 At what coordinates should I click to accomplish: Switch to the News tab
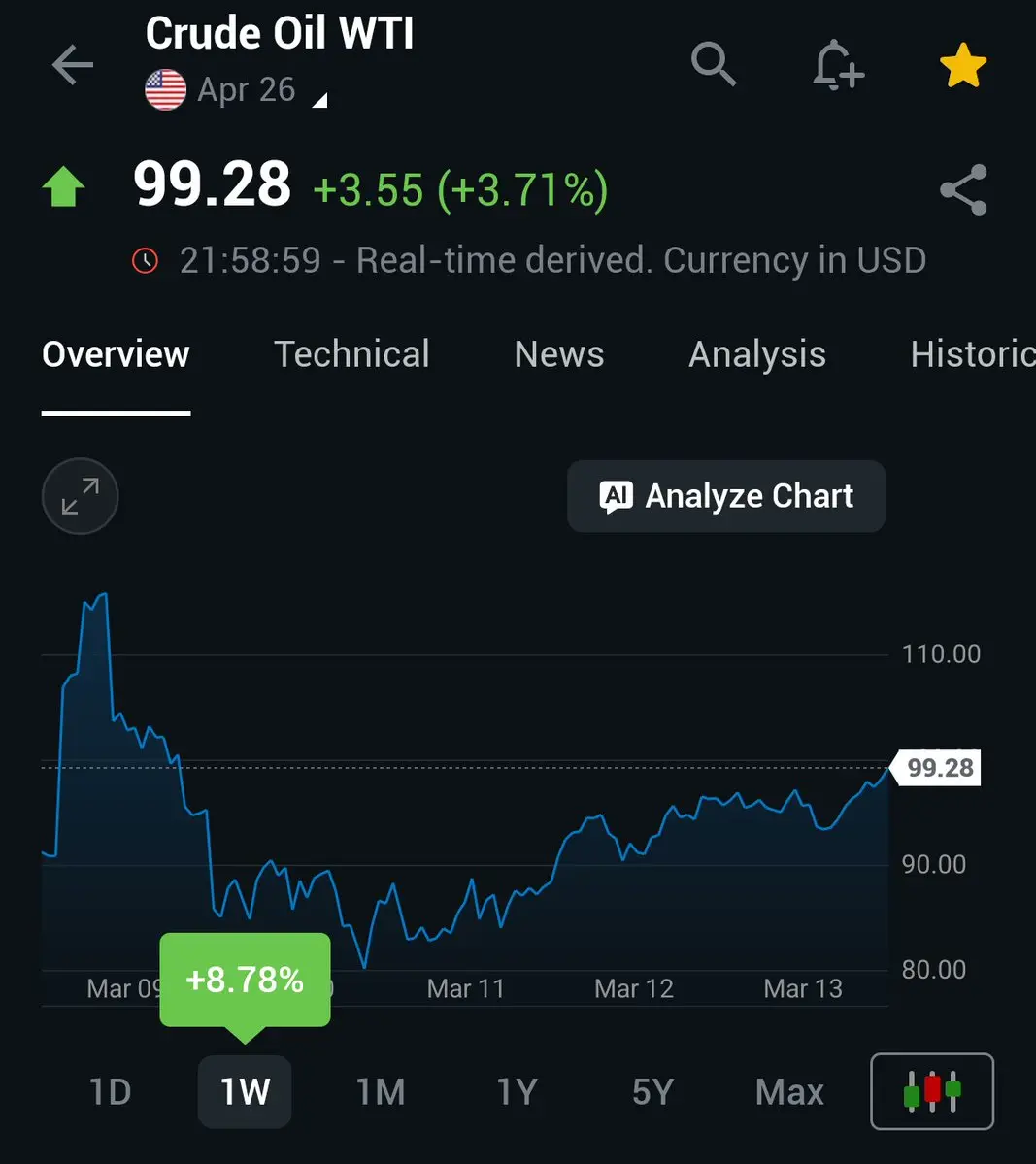point(559,354)
